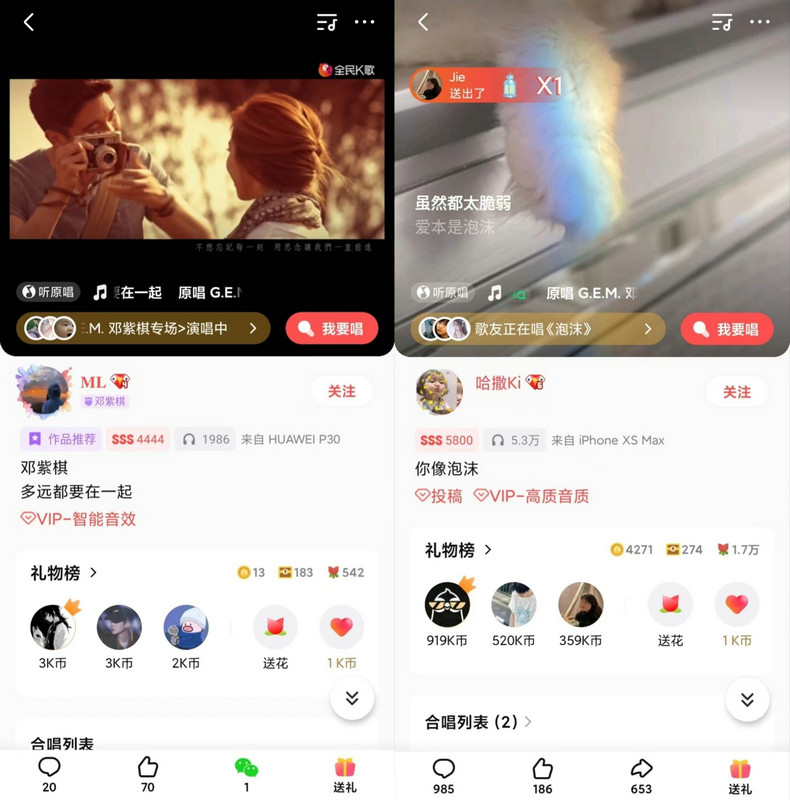
Task: Open ML's profile avatar
Action: (x=44, y=391)
